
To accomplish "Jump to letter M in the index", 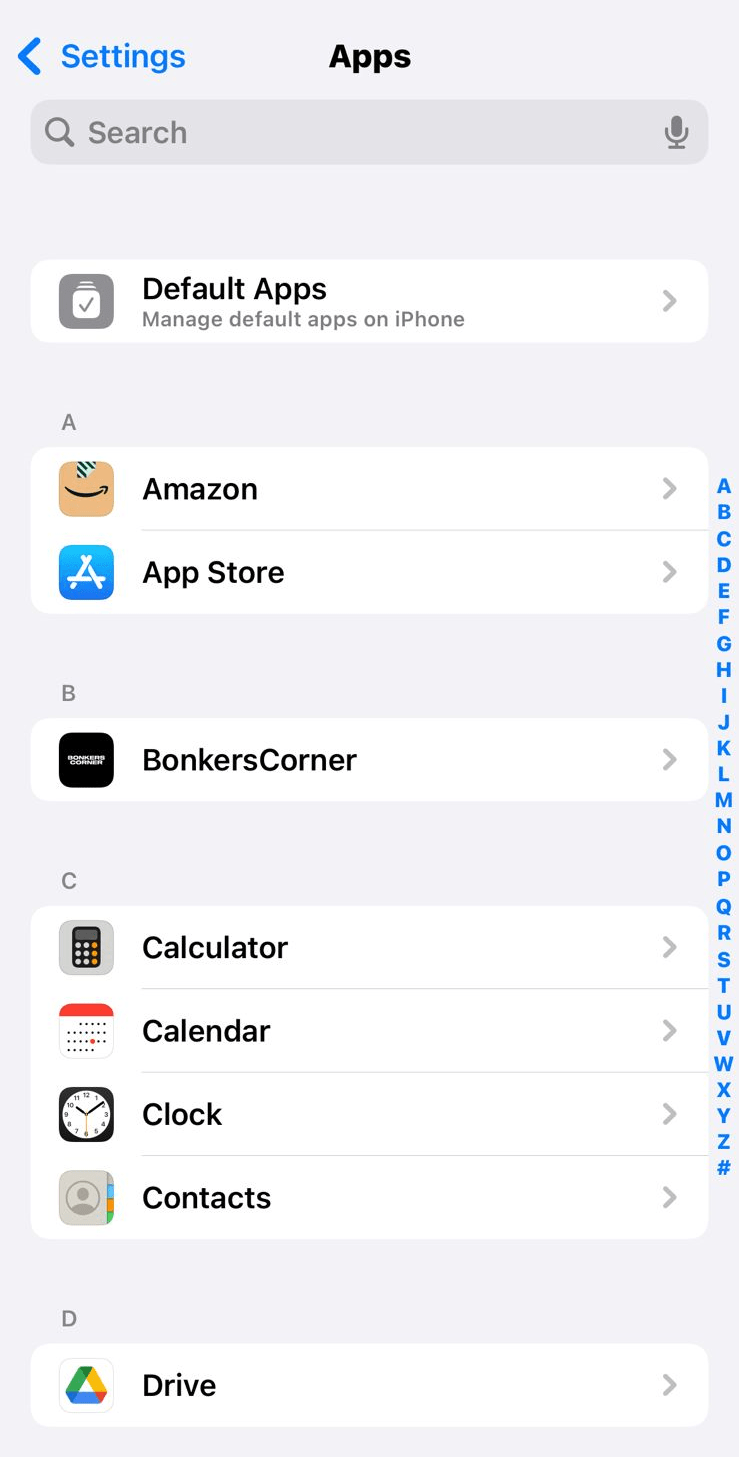I will click(x=724, y=800).
